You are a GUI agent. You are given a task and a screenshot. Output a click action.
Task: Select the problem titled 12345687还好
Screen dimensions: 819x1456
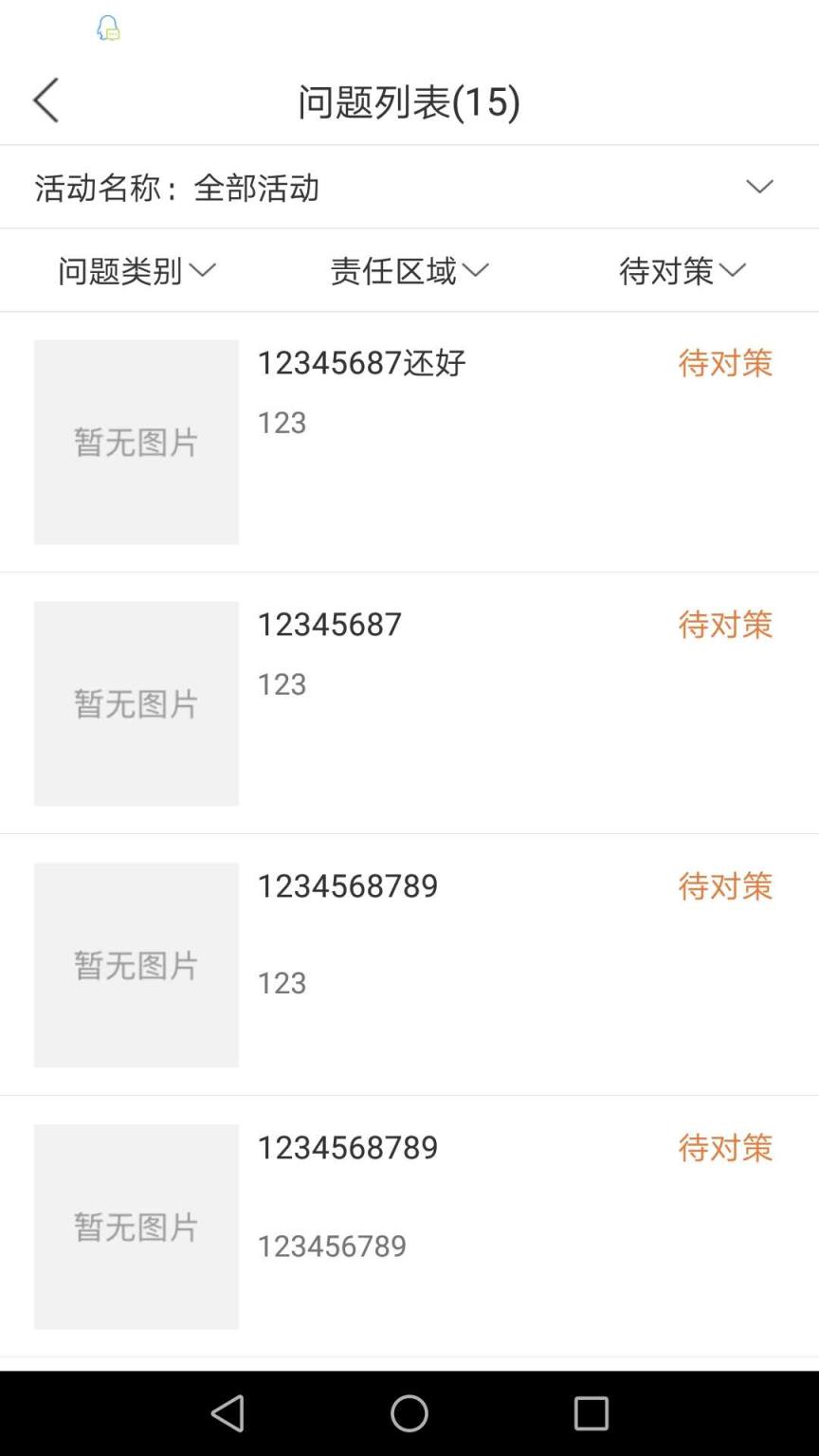361,362
